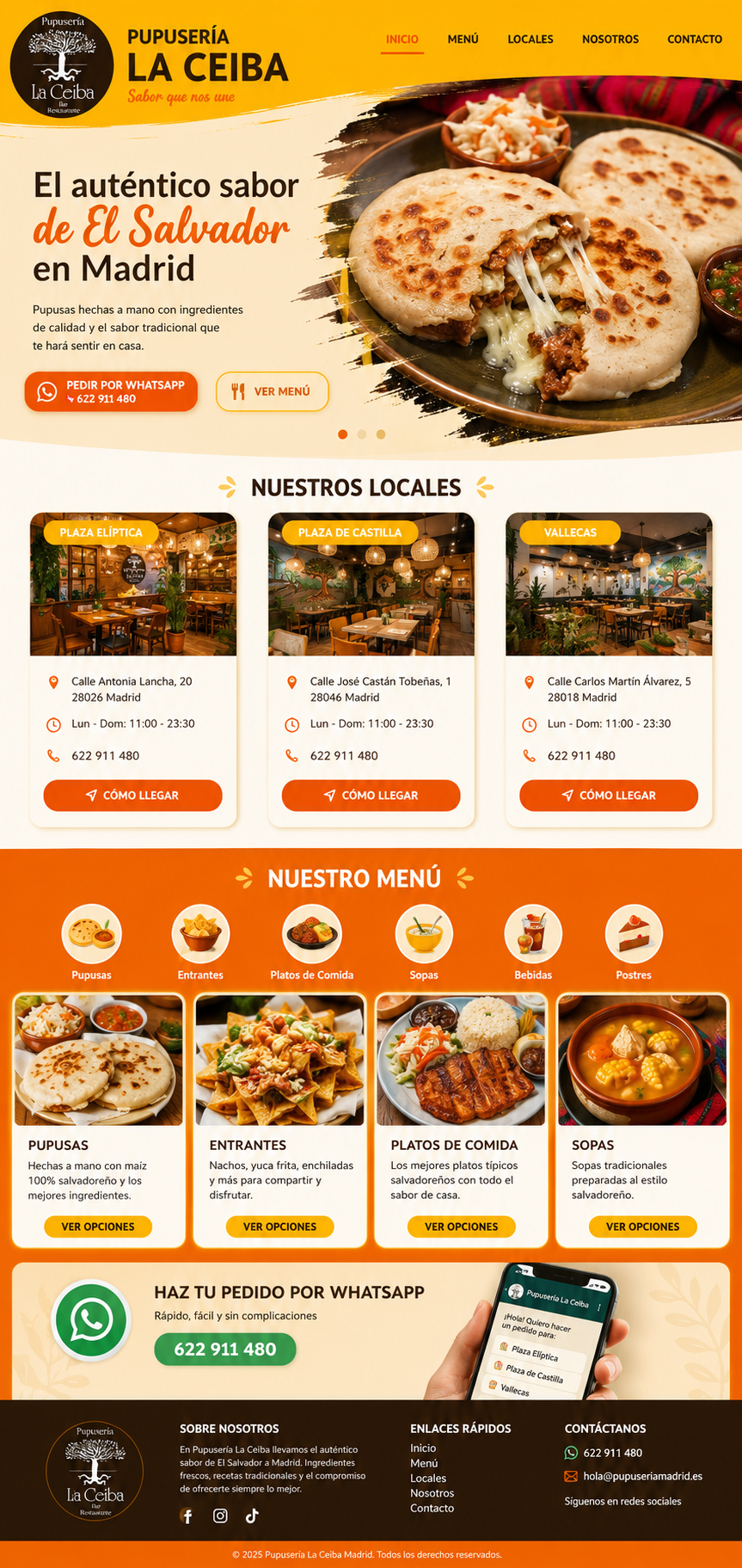Open the Ver Menú button in the hero
The height and width of the screenshot is (1568, 742).
(272, 391)
